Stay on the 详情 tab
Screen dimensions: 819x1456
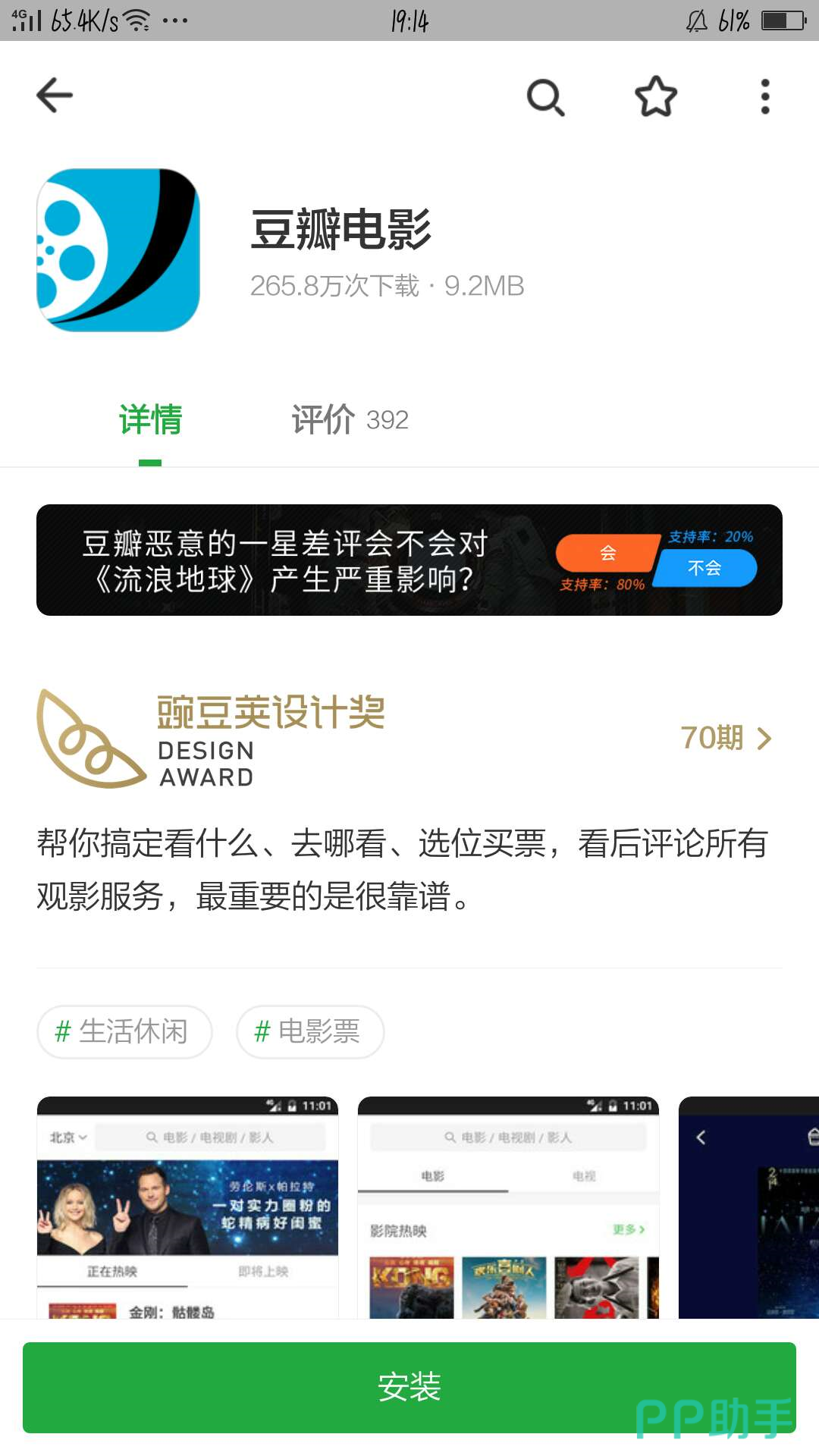[x=150, y=419]
